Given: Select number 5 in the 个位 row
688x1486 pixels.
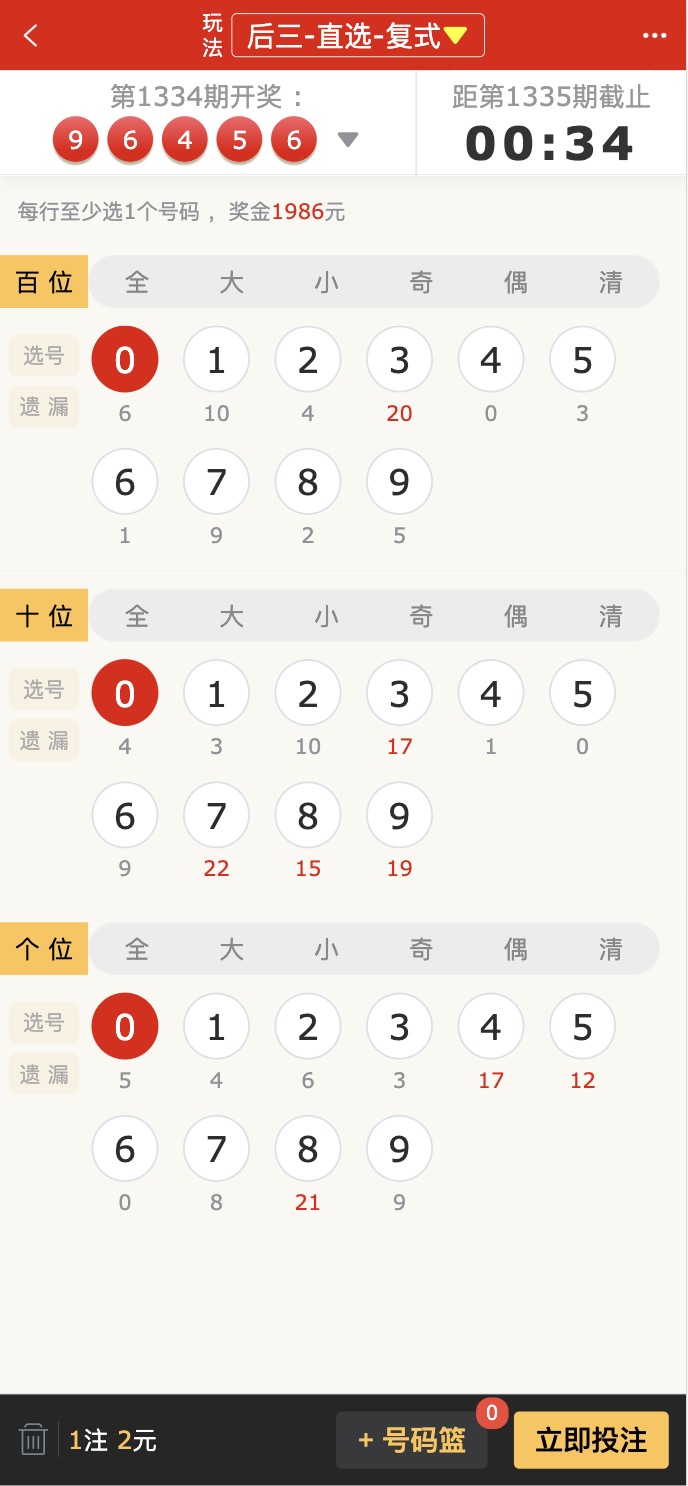Looking at the screenshot, I should [x=583, y=1027].
